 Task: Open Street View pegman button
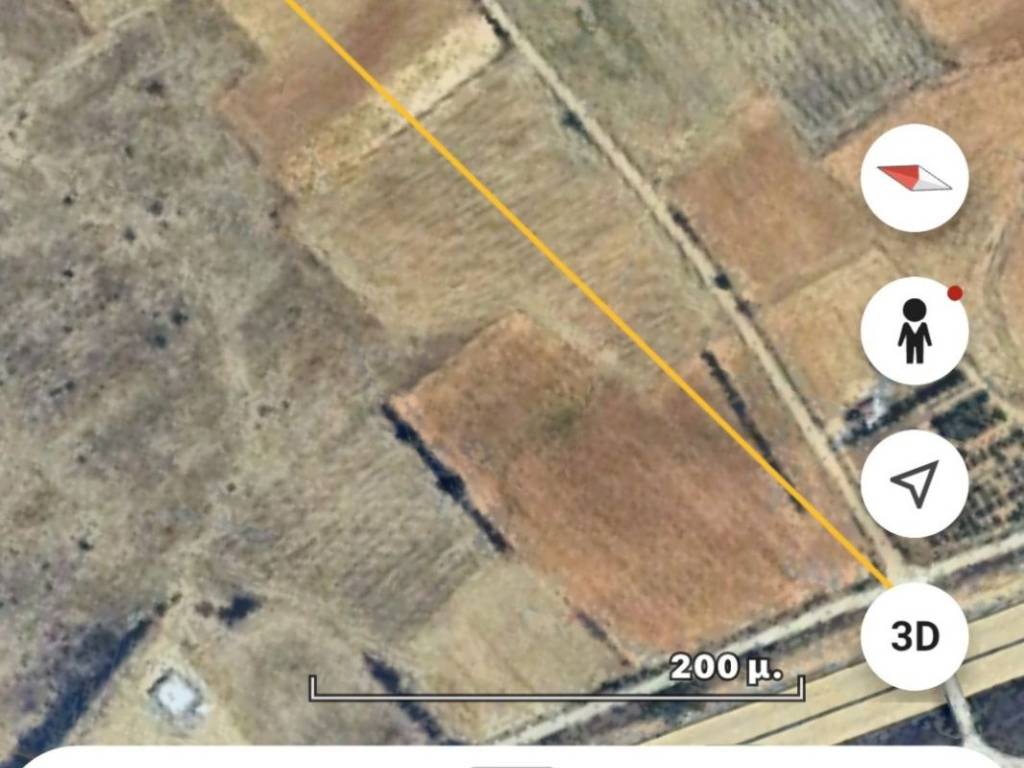tap(914, 331)
